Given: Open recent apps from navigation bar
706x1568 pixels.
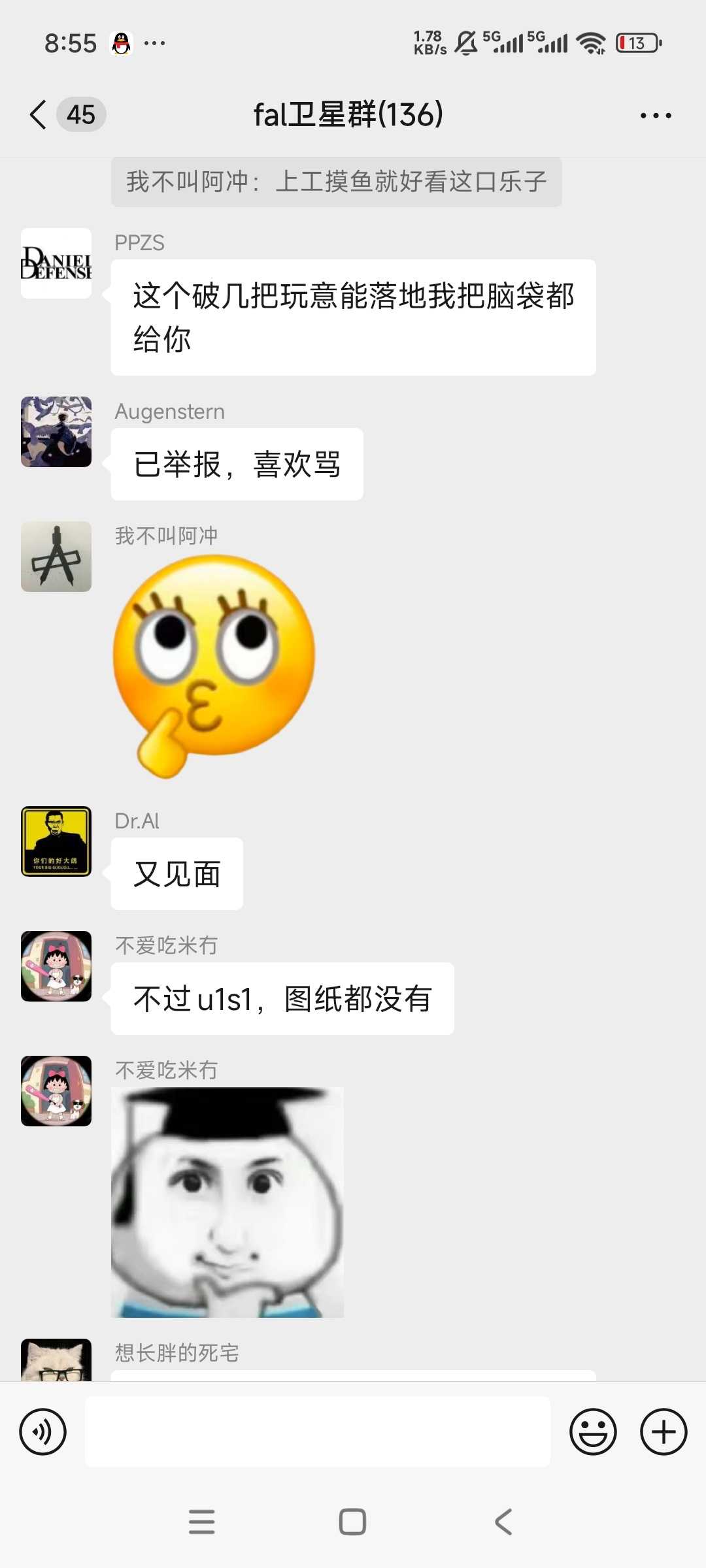Looking at the screenshot, I should coord(201,1522).
